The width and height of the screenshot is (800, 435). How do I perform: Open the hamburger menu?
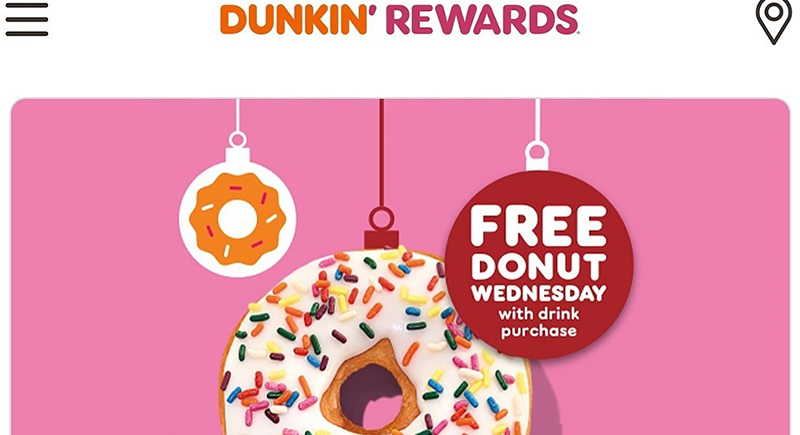(27, 19)
